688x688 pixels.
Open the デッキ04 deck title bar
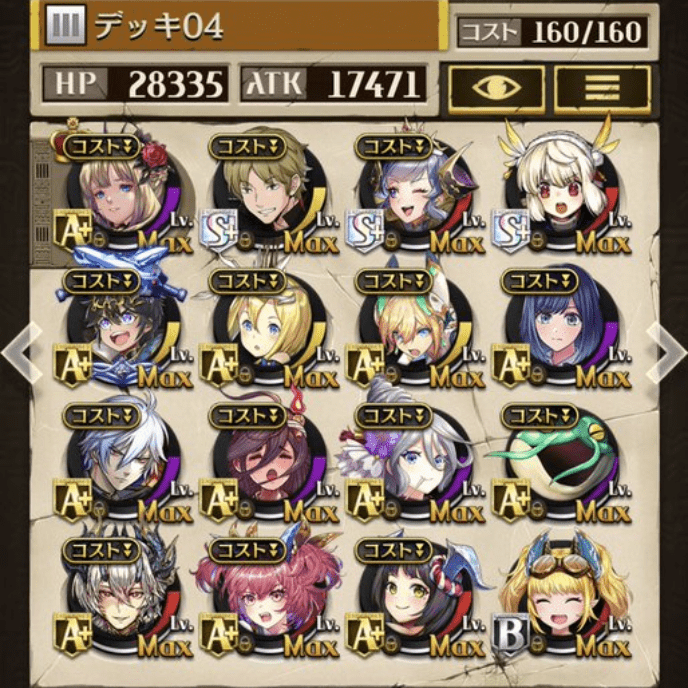click(240, 27)
